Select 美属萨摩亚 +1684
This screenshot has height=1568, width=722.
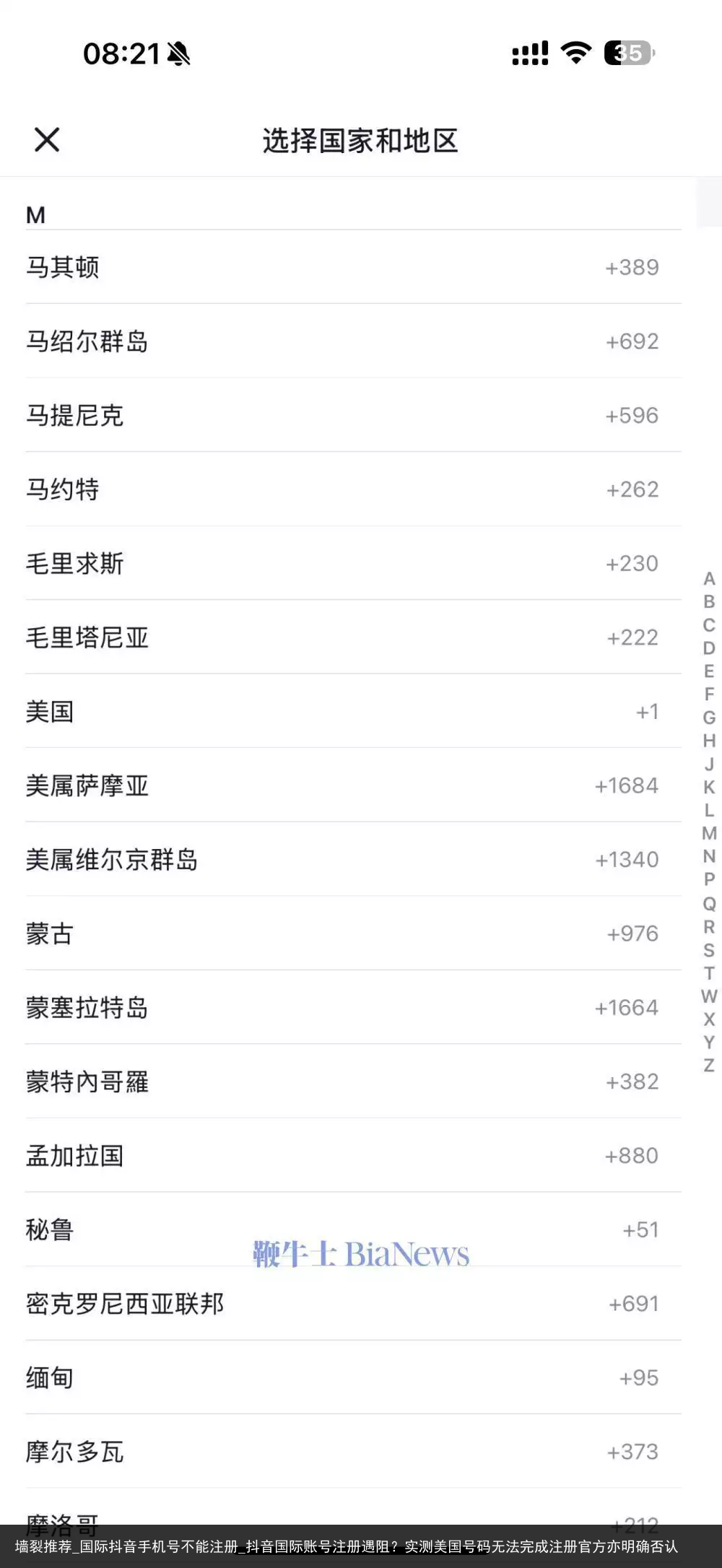(353, 785)
